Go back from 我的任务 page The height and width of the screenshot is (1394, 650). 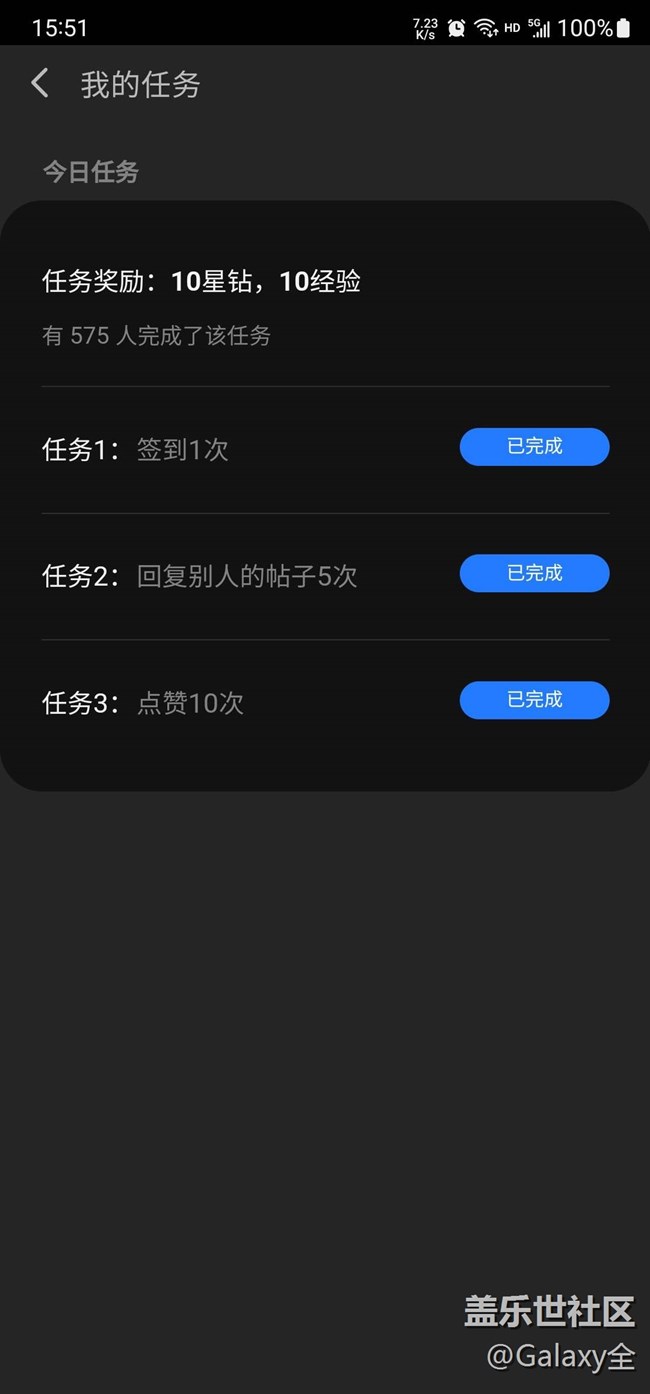40,83
